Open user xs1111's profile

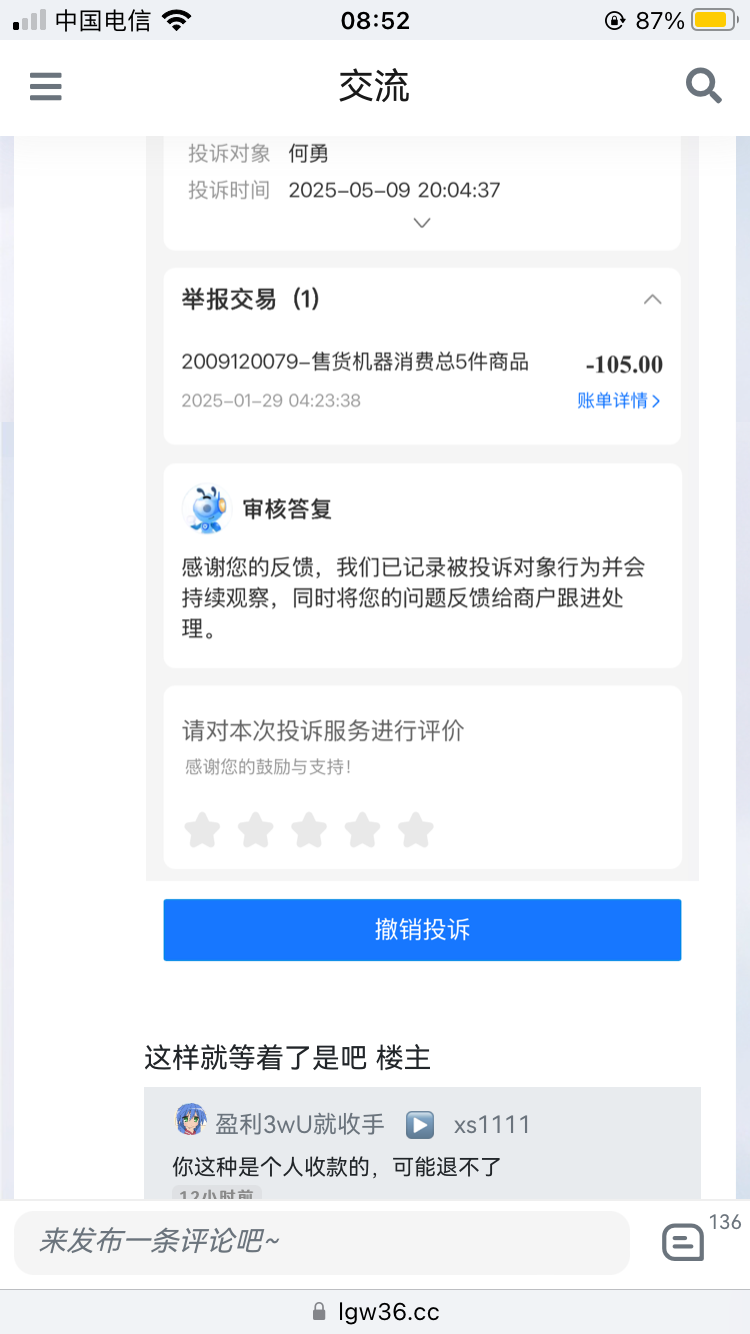coord(492,1124)
